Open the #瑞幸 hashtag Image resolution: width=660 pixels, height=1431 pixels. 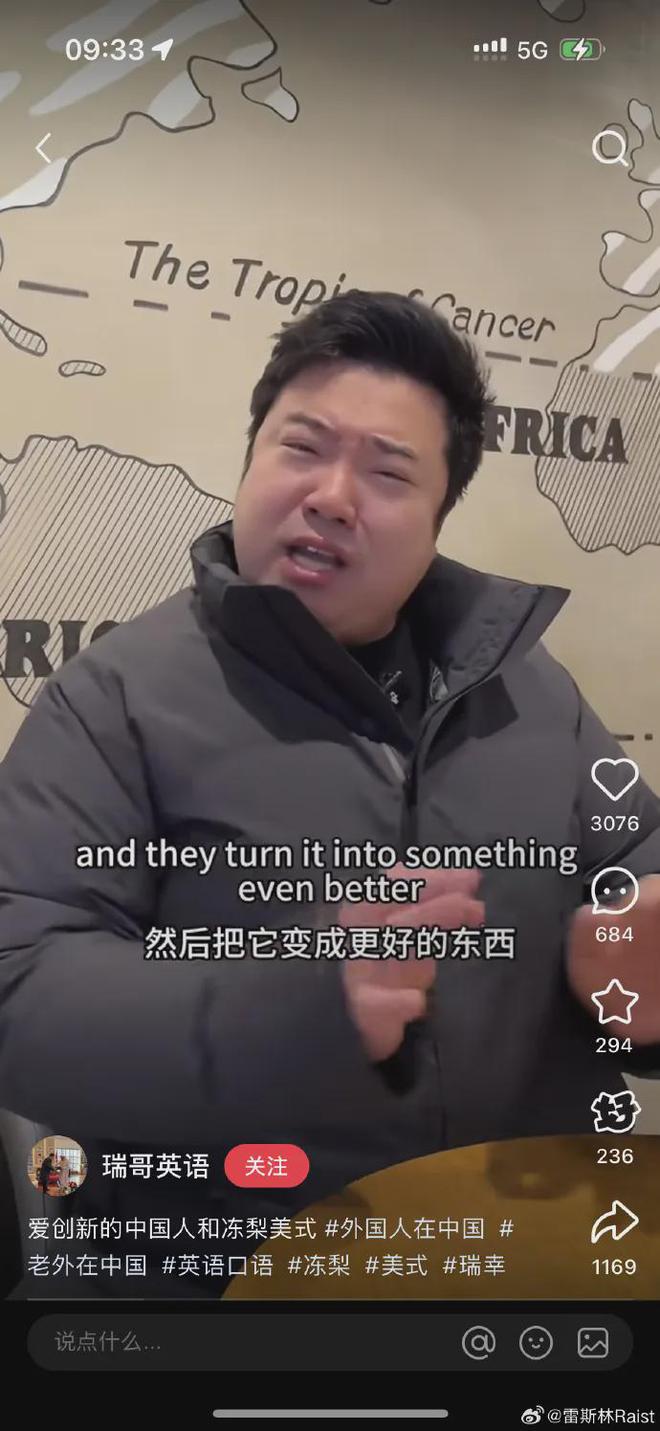coord(474,1265)
